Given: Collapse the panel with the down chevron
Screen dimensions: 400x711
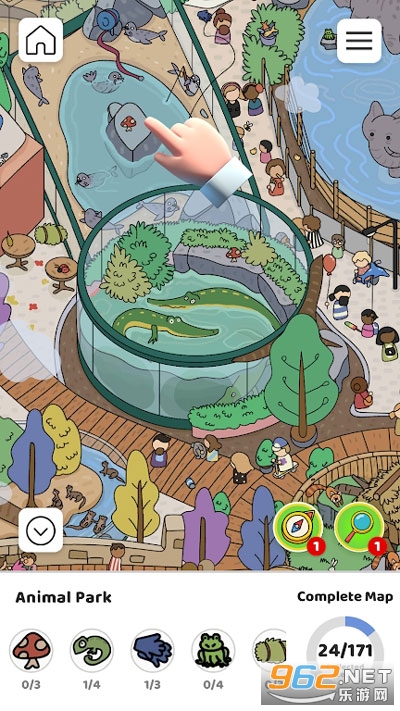Looking at the screenshot, I should point(41,530).
